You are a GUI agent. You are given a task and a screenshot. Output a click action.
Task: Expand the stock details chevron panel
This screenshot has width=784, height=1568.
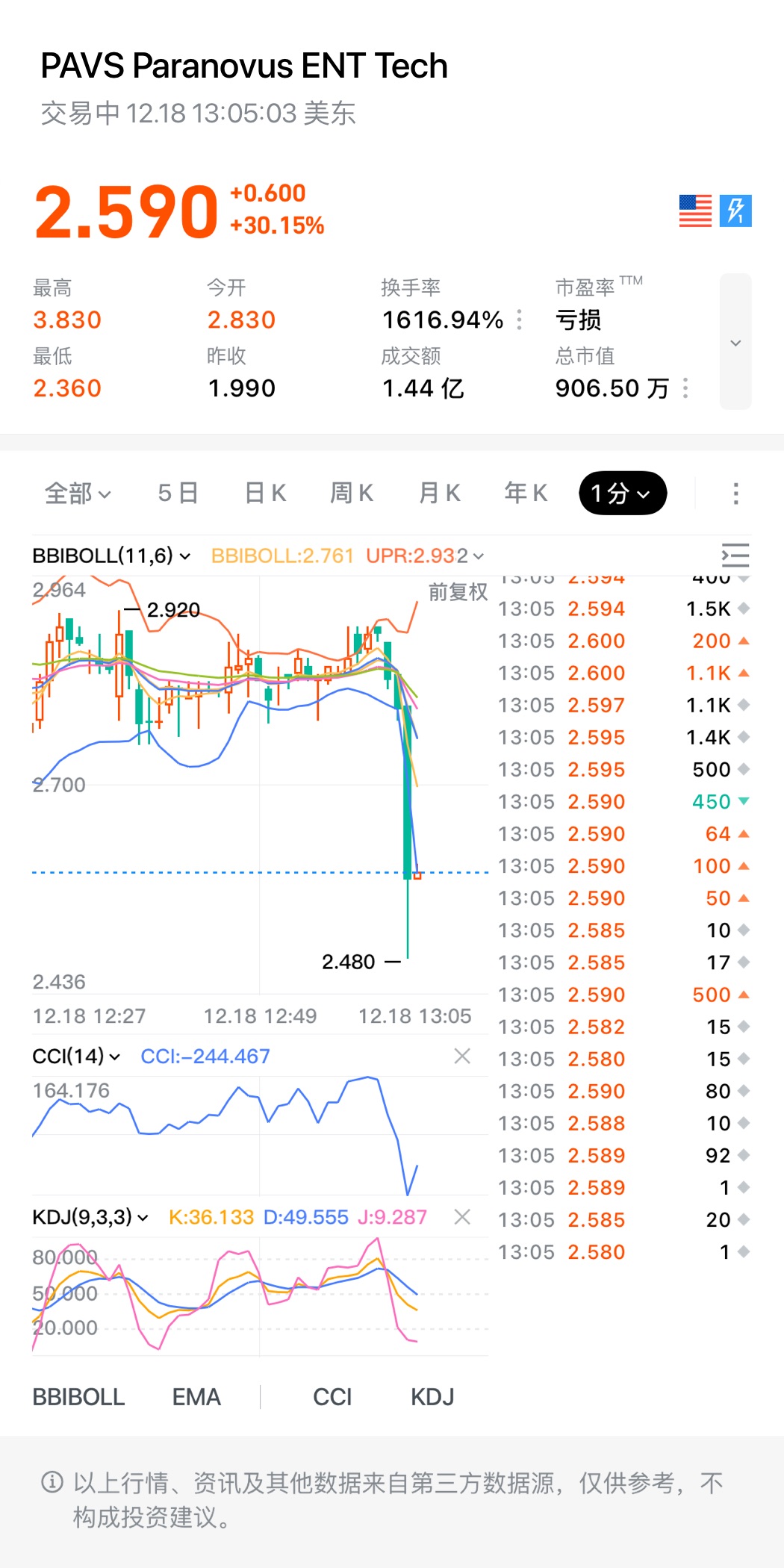point(735,343)
